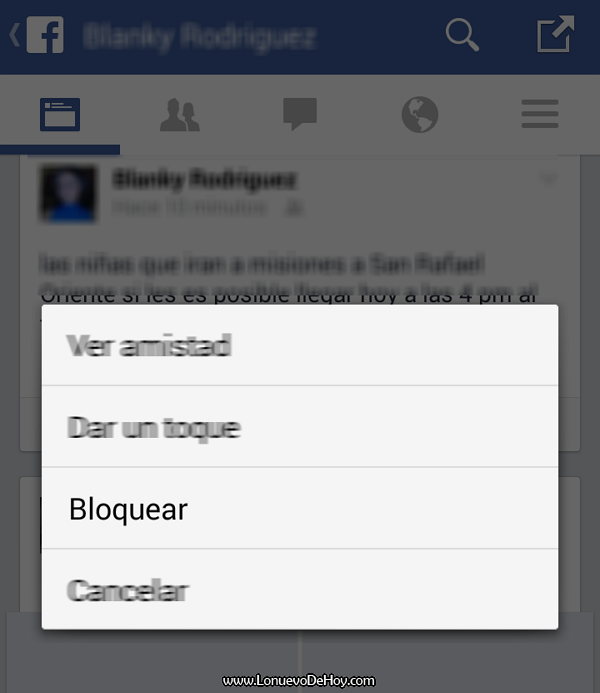
Task: Open the hamburger menu tab
Action: click(540, 115)
